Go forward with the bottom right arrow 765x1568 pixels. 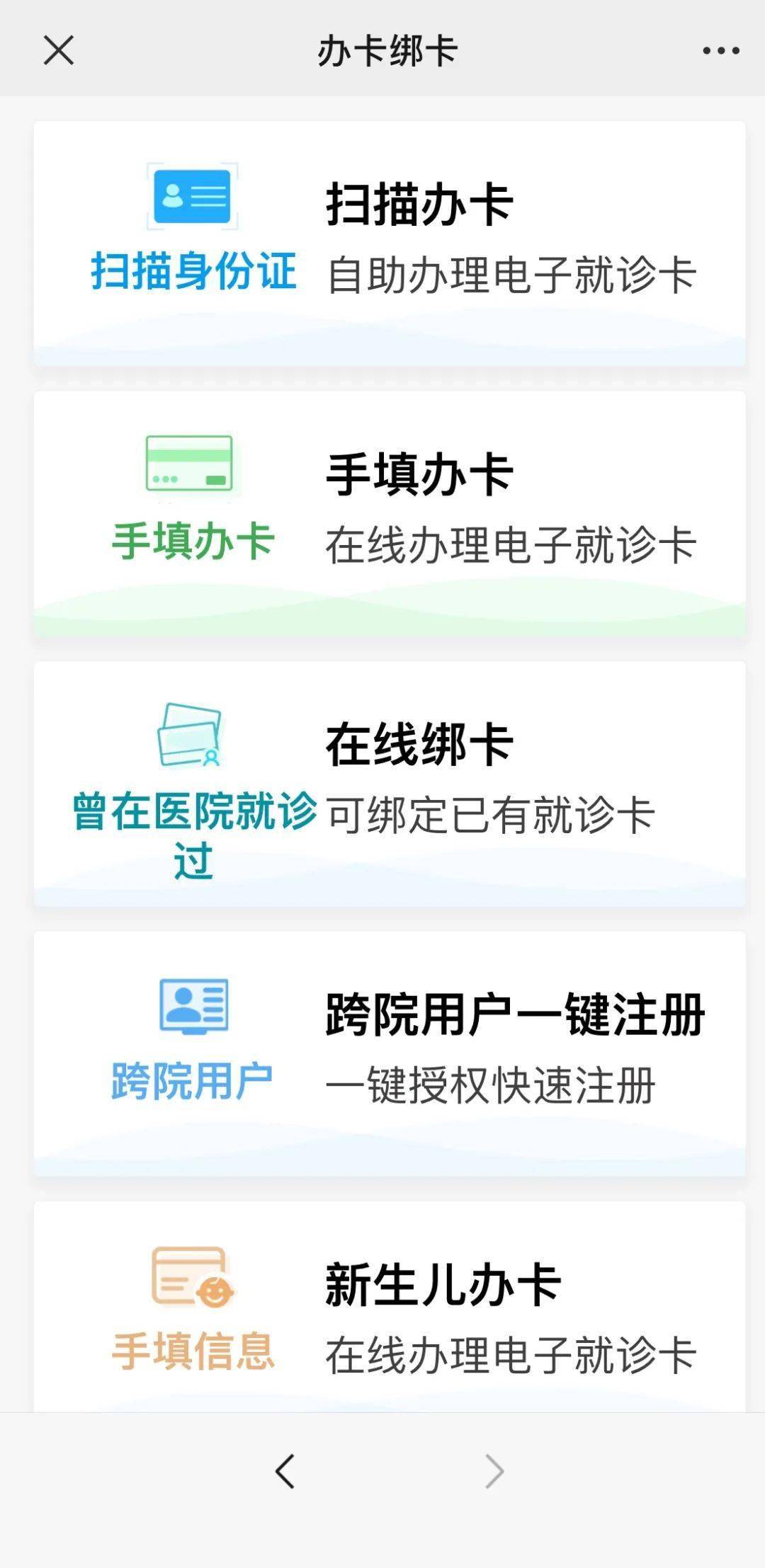click(x=494, y=1472)
